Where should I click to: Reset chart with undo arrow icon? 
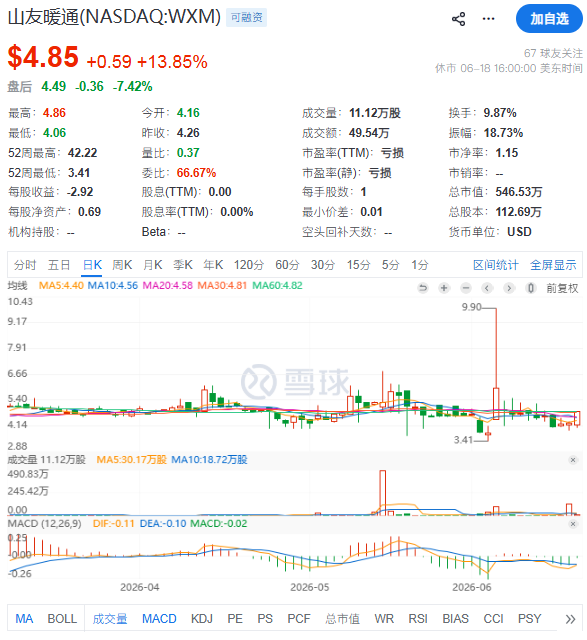423,288
